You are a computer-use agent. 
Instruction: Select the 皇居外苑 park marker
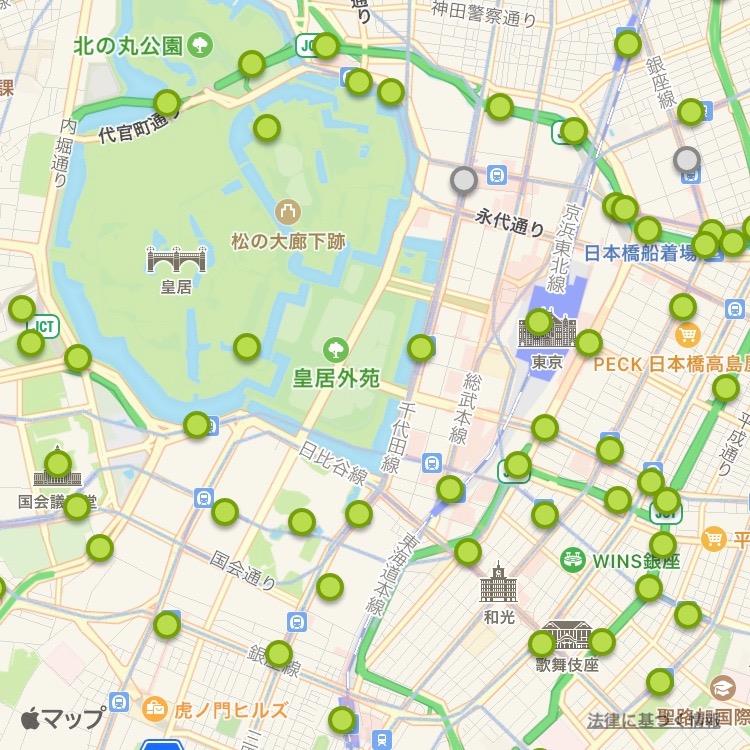336,349
